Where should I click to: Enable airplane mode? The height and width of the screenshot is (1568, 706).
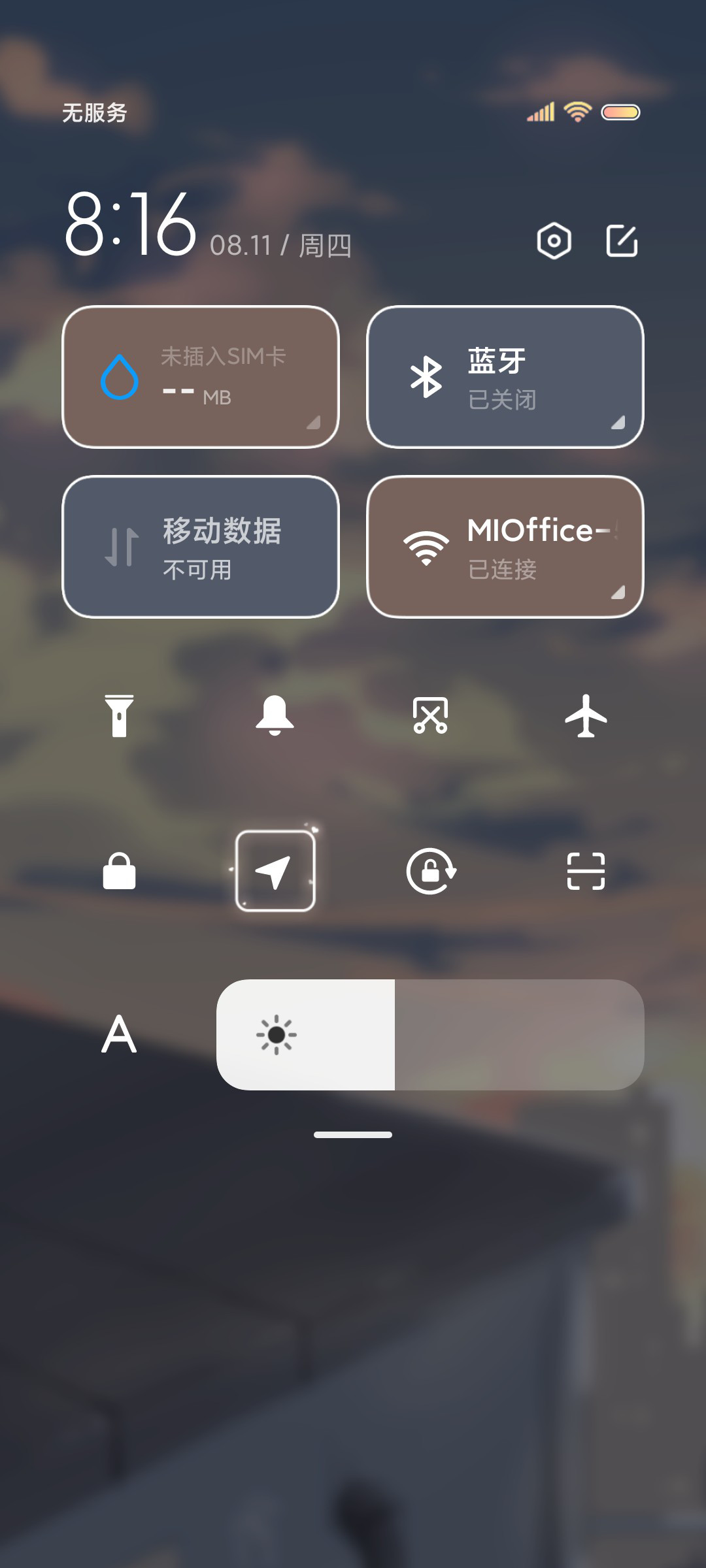[586, 715]
